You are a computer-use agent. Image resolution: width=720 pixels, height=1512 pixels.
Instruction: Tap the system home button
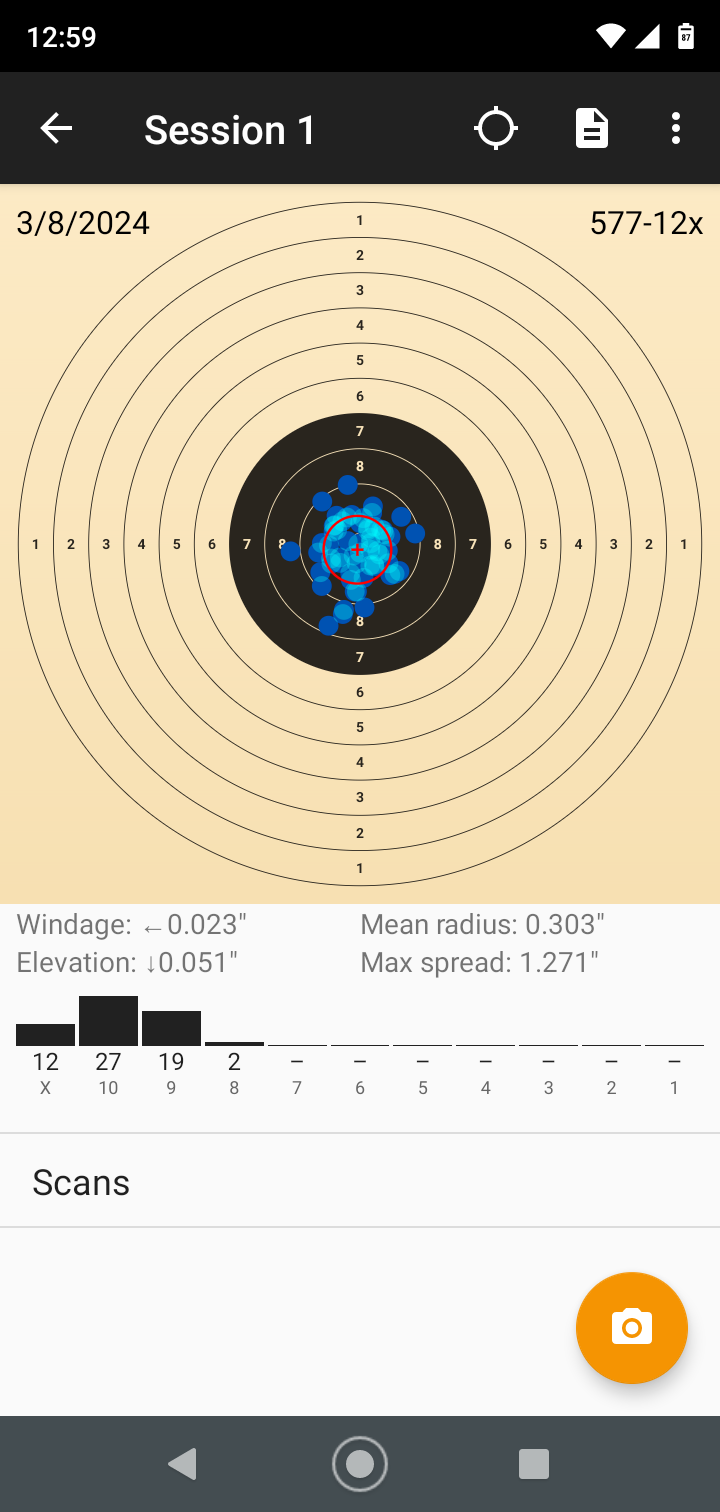(360, 1464)
